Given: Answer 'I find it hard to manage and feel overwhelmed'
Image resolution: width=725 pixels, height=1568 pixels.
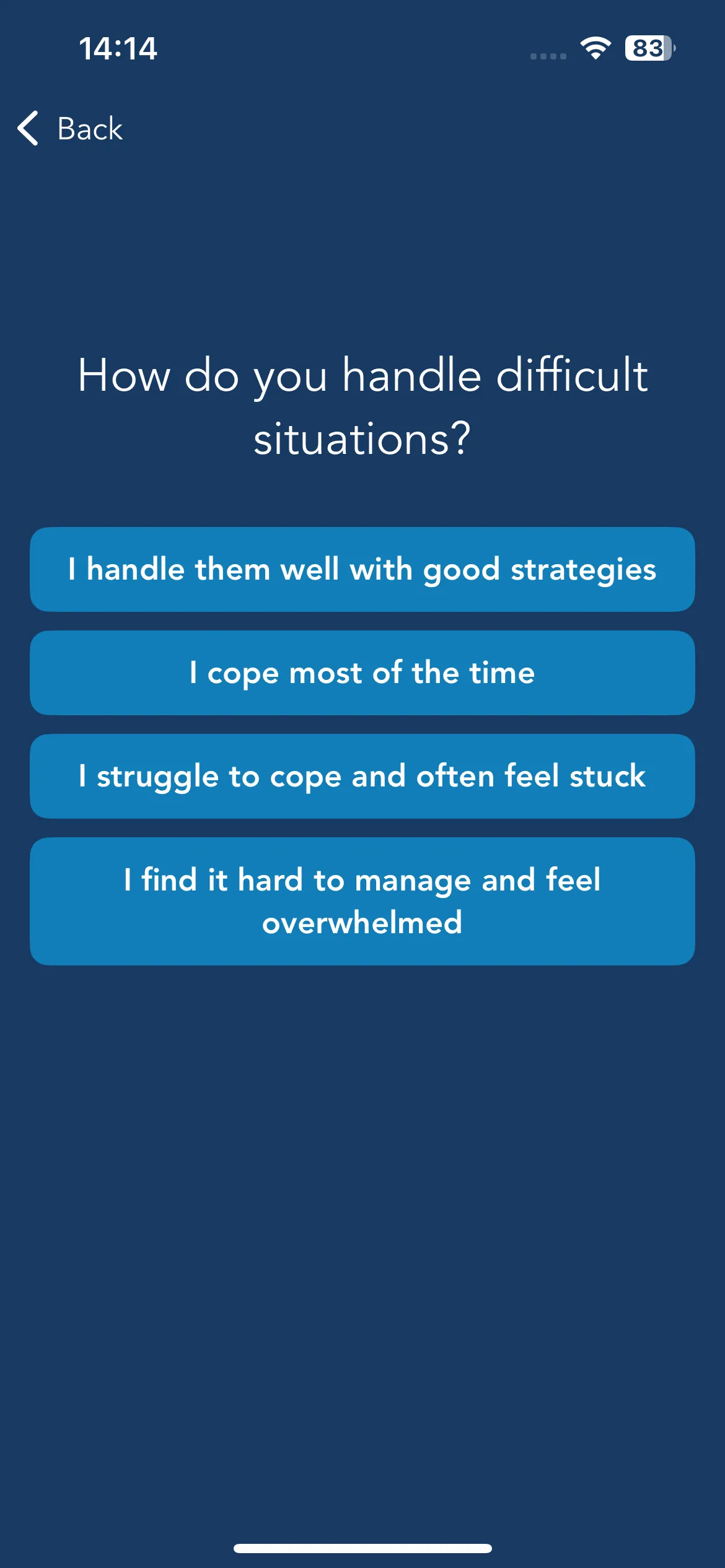Looking at the screenshot, I should tap(362, 901).
